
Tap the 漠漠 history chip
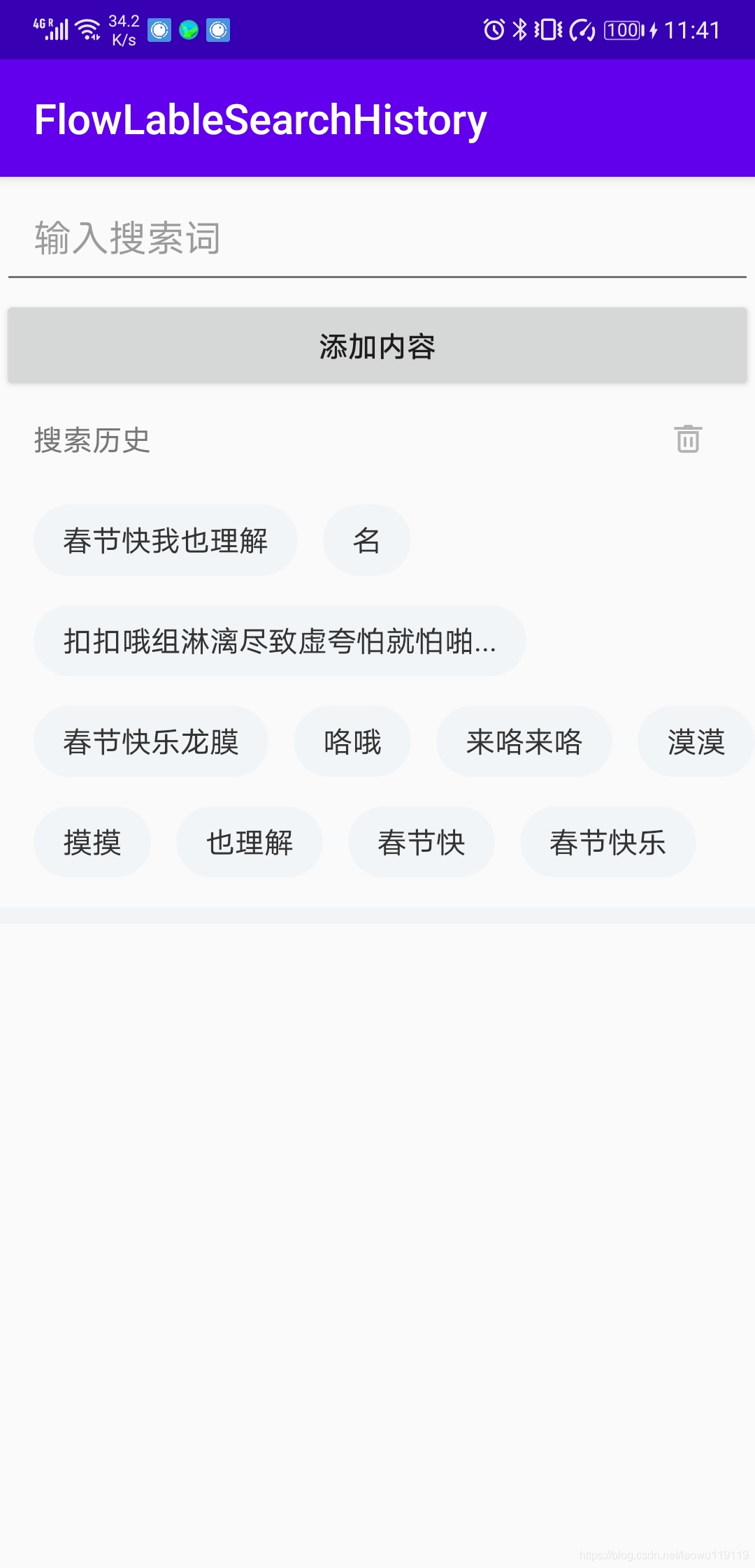pyautogui.click(x=696, y=741)
